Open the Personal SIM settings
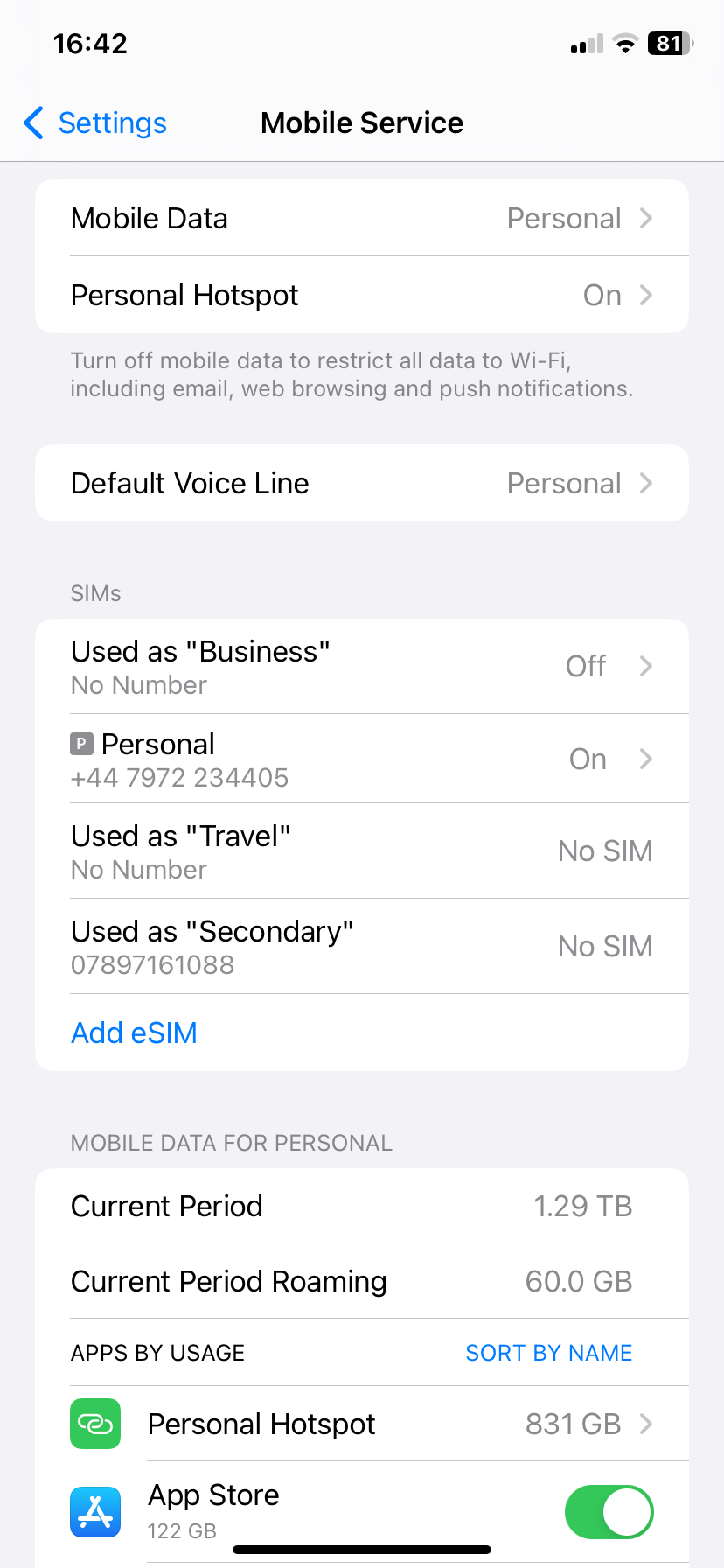The image size is (724, 1568). [x=362, y=759]
